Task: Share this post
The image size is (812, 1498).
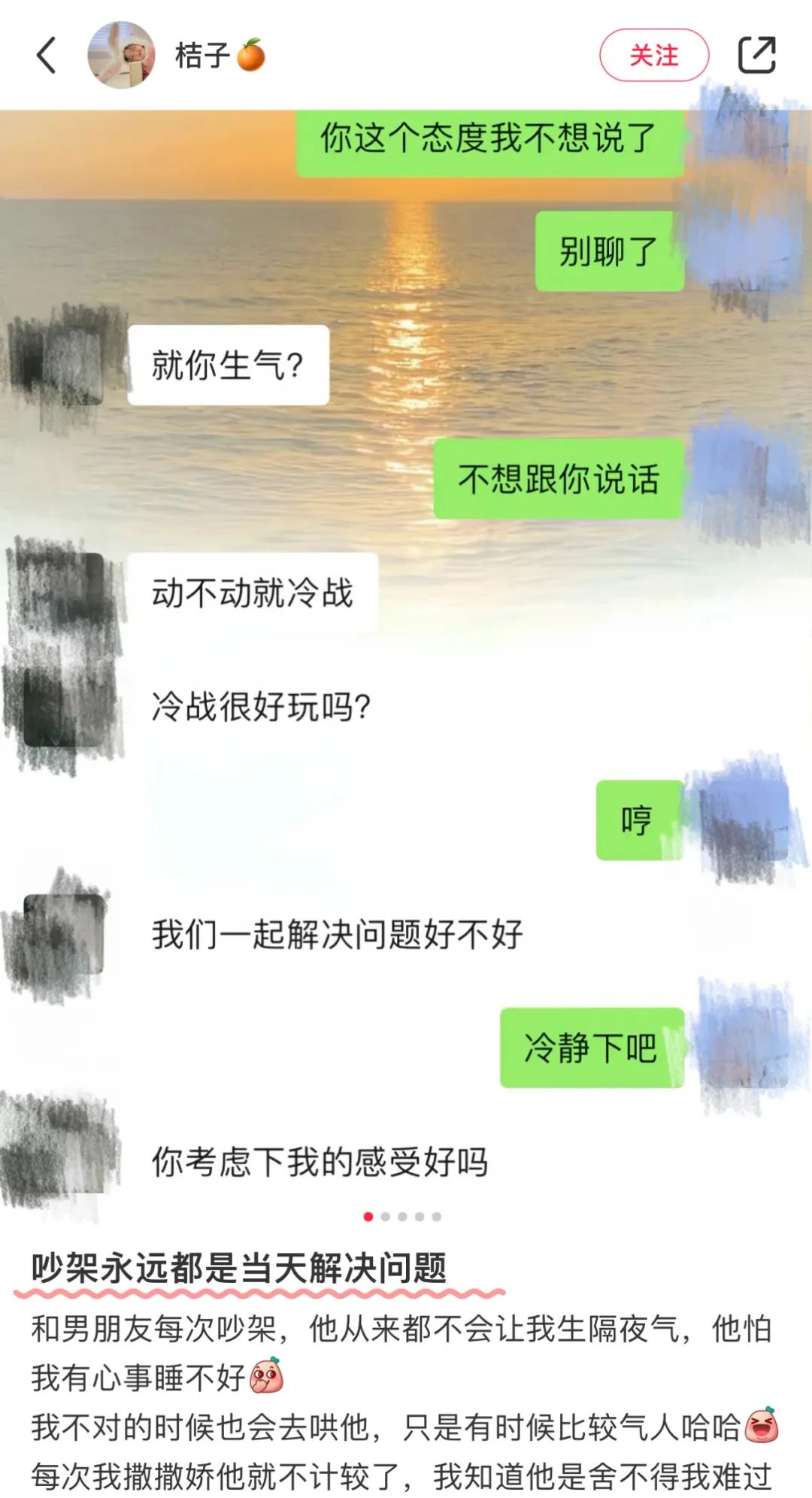Action: coord(756,55)
